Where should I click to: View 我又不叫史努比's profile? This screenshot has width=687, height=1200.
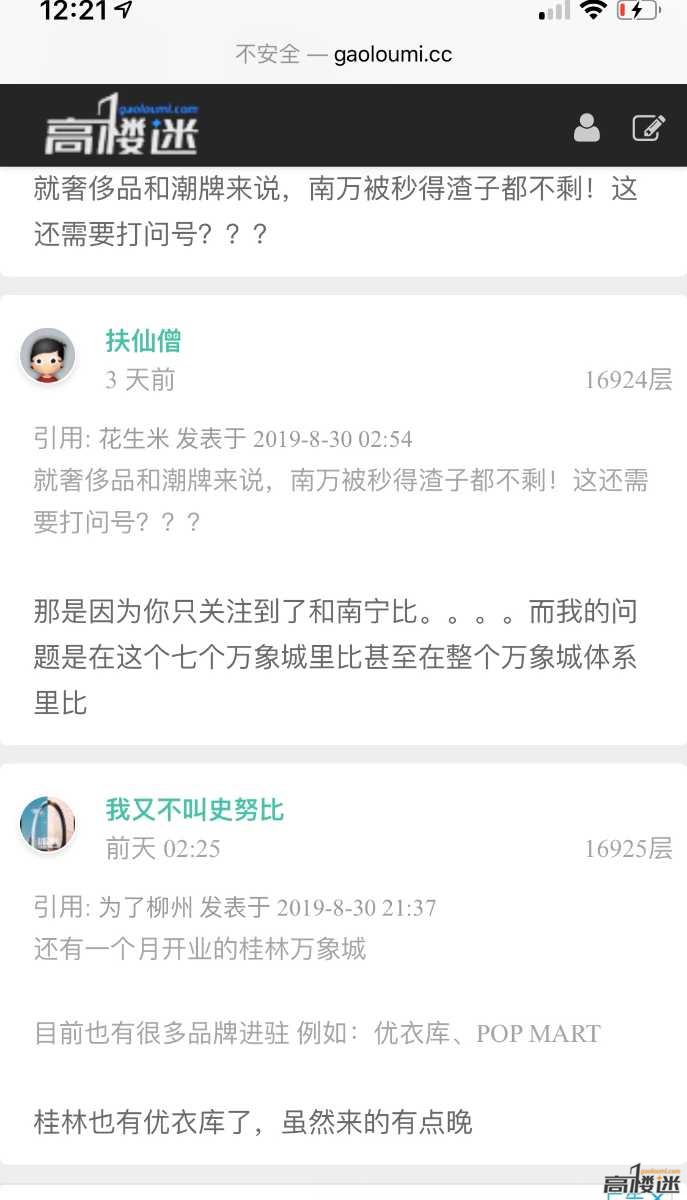(195, 809)
